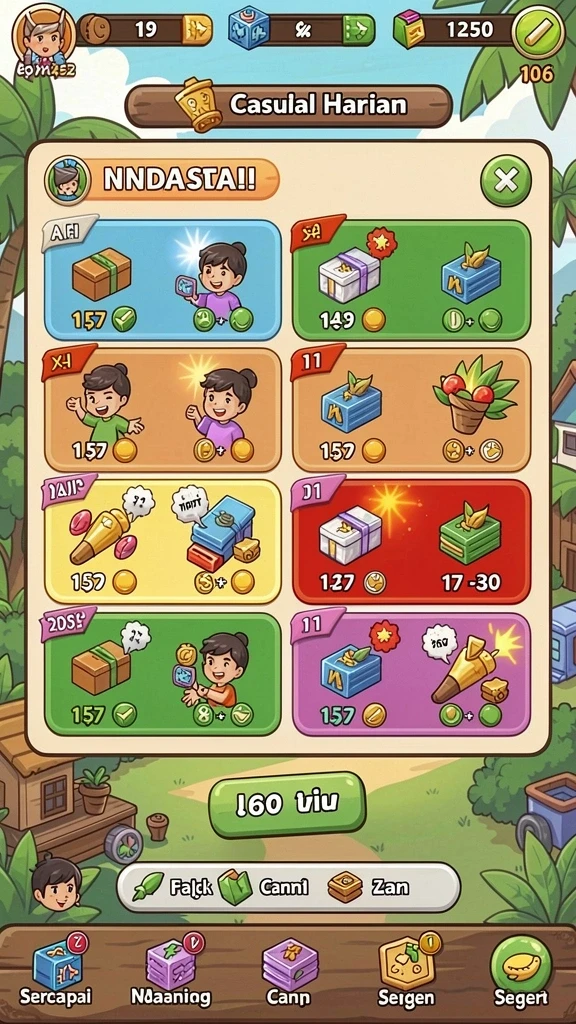Viewport: 576px width, 1024px height.
Task: Open the purple card with blue gift box
Action: tap(411, 675)
